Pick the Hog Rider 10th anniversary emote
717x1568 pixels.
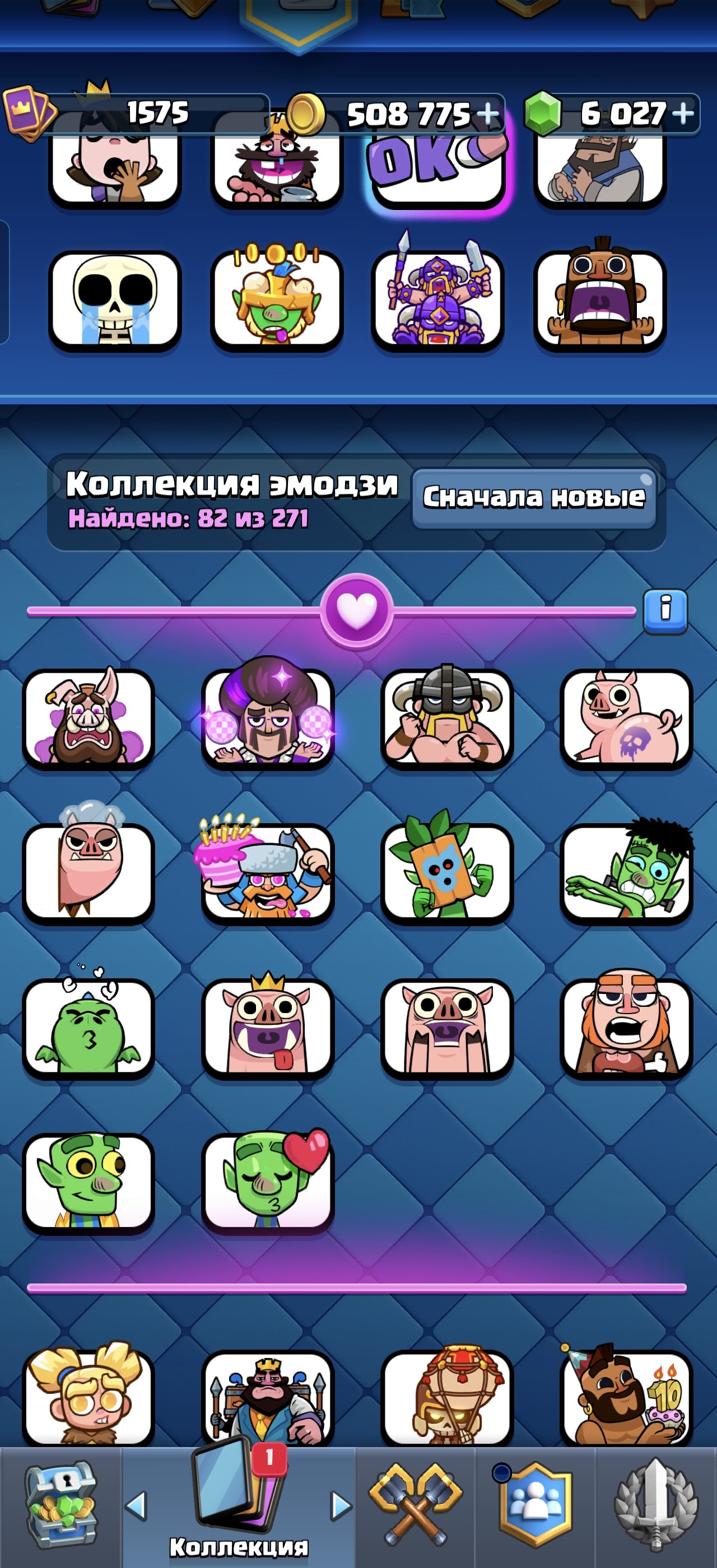(x=626, y=1396)
